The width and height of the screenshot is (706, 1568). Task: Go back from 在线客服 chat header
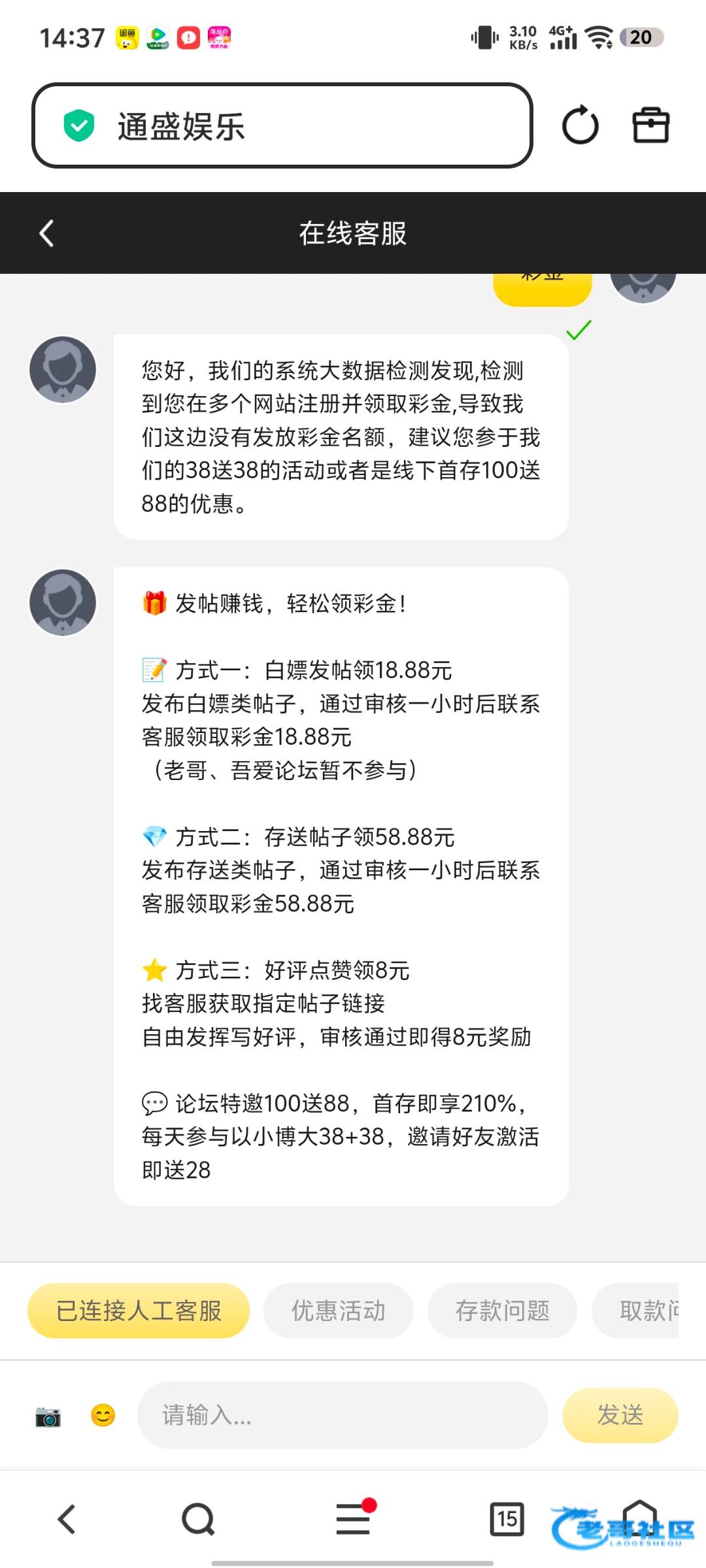coord(46,233)
